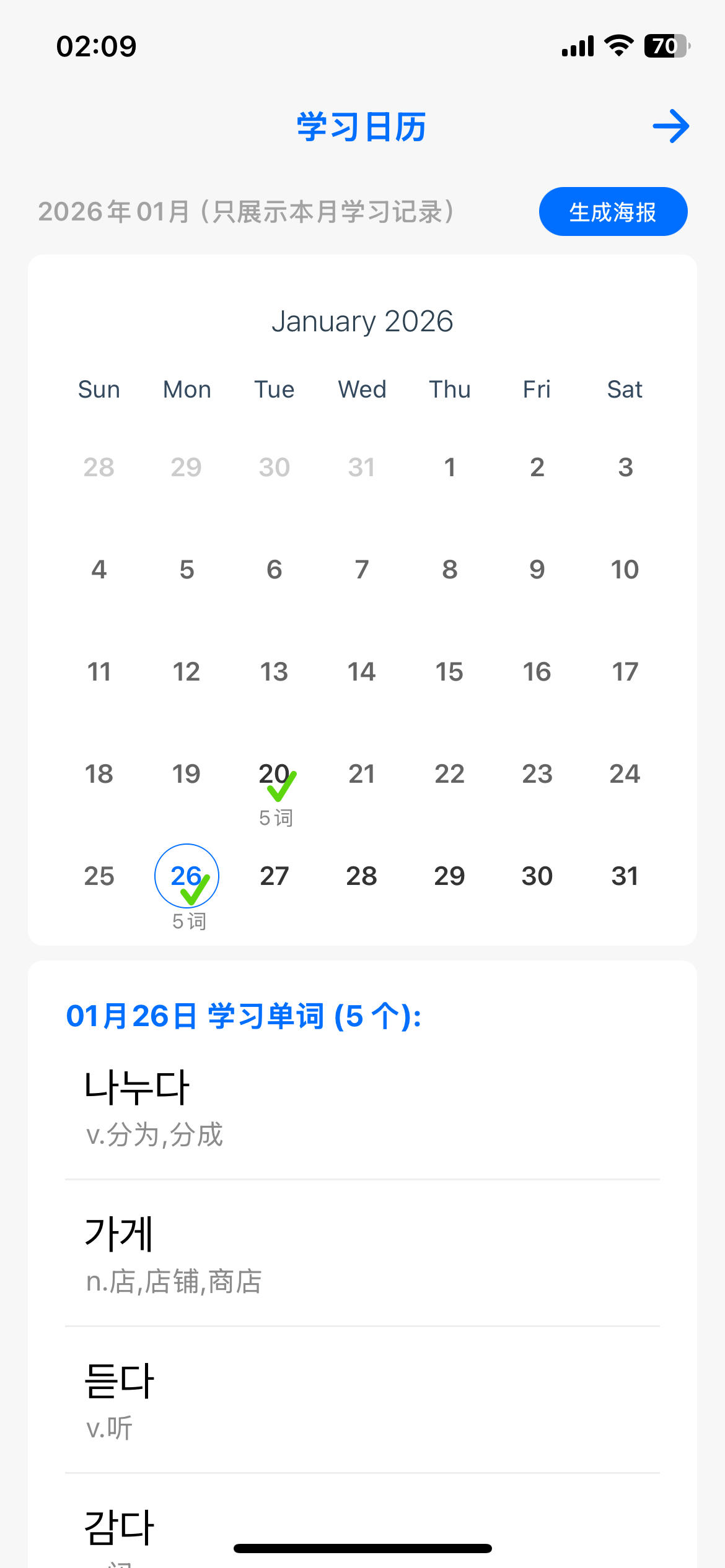This screenshot has width=725, height=1568.
Task: Select January 10 on the calendar
Action: tap(625, 570)
